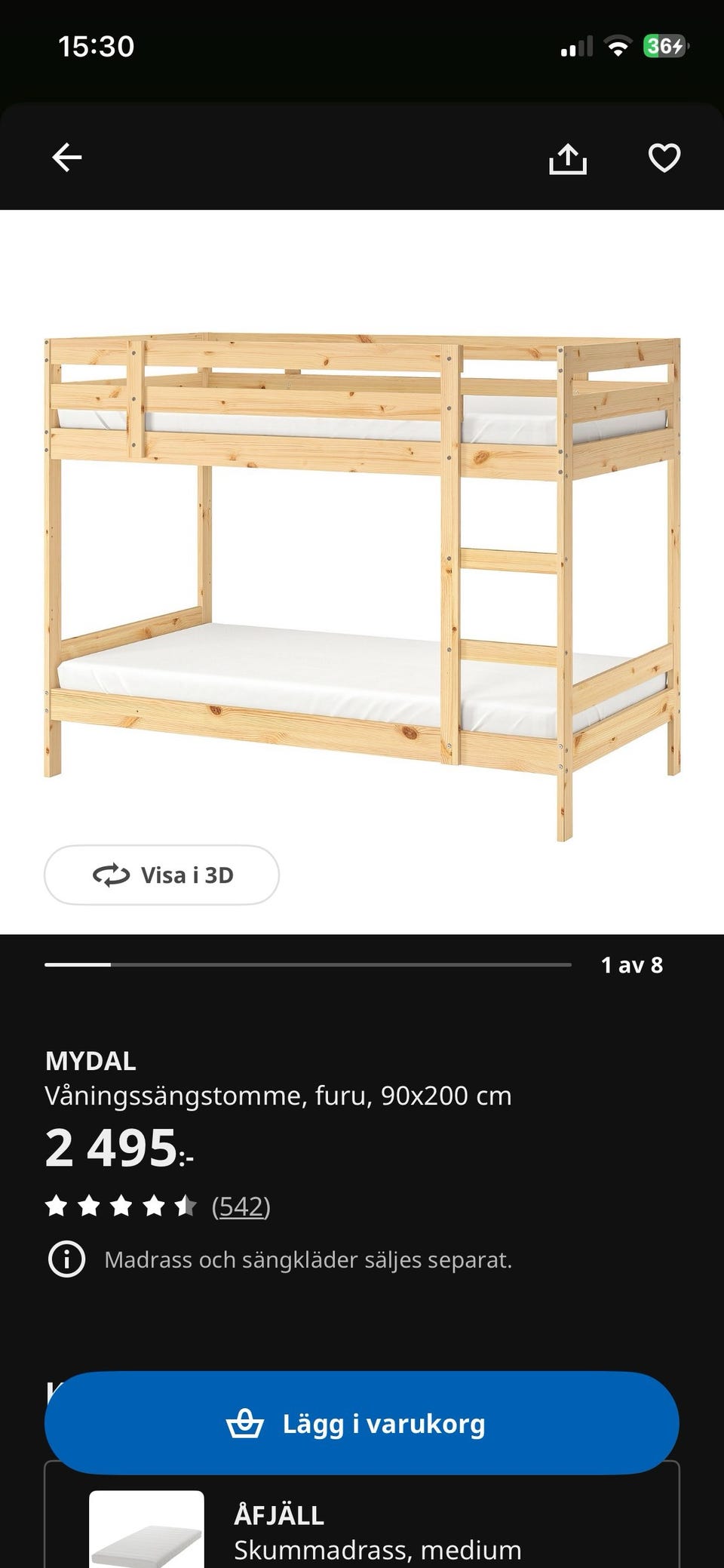Tap Lägg i varukorg button
The image size is (724, 1568).
pyautogui.click(x=362, y=1423)
